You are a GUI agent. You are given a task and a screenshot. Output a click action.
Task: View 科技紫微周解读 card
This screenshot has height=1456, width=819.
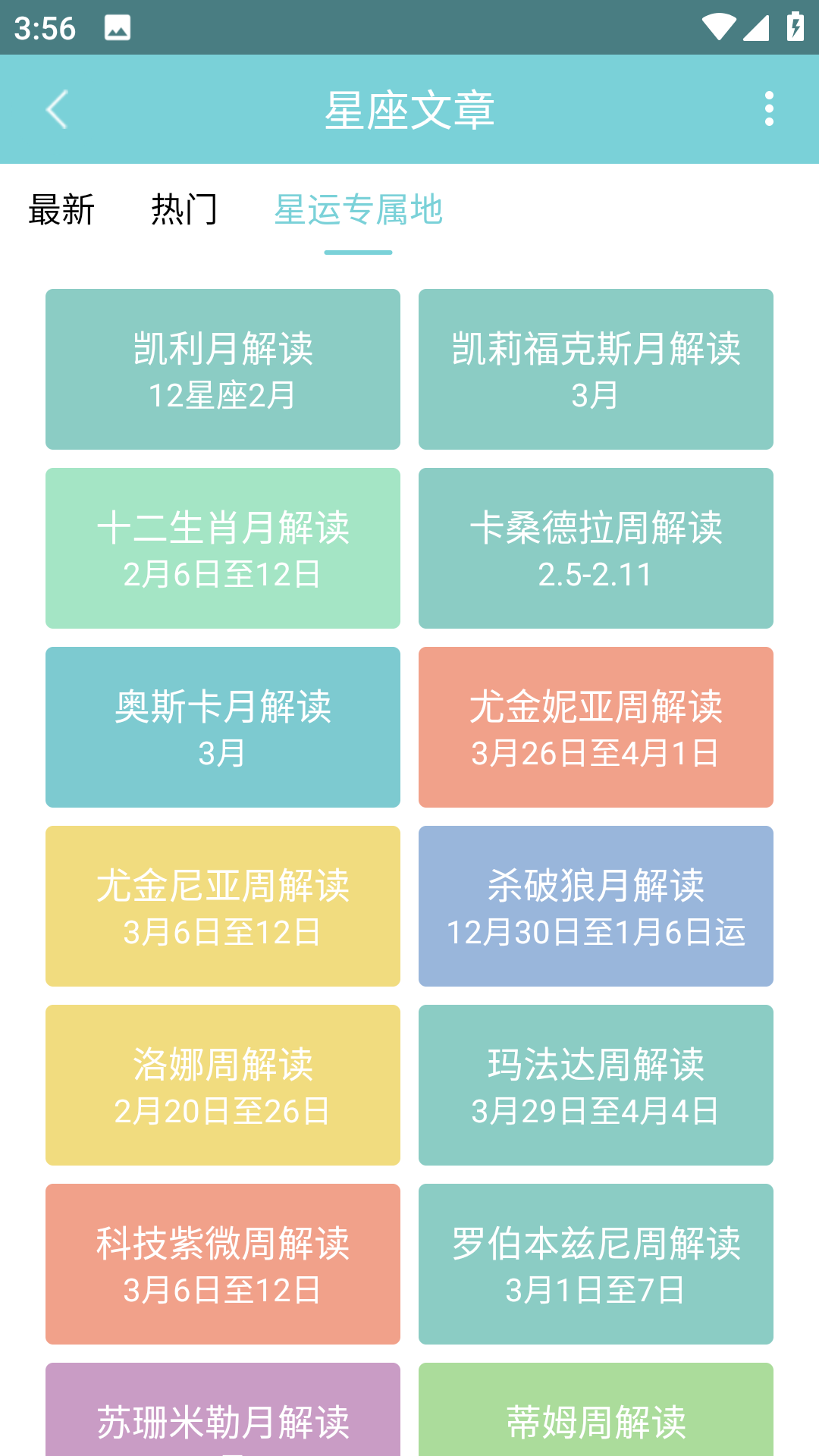(x=223, y=1264)
